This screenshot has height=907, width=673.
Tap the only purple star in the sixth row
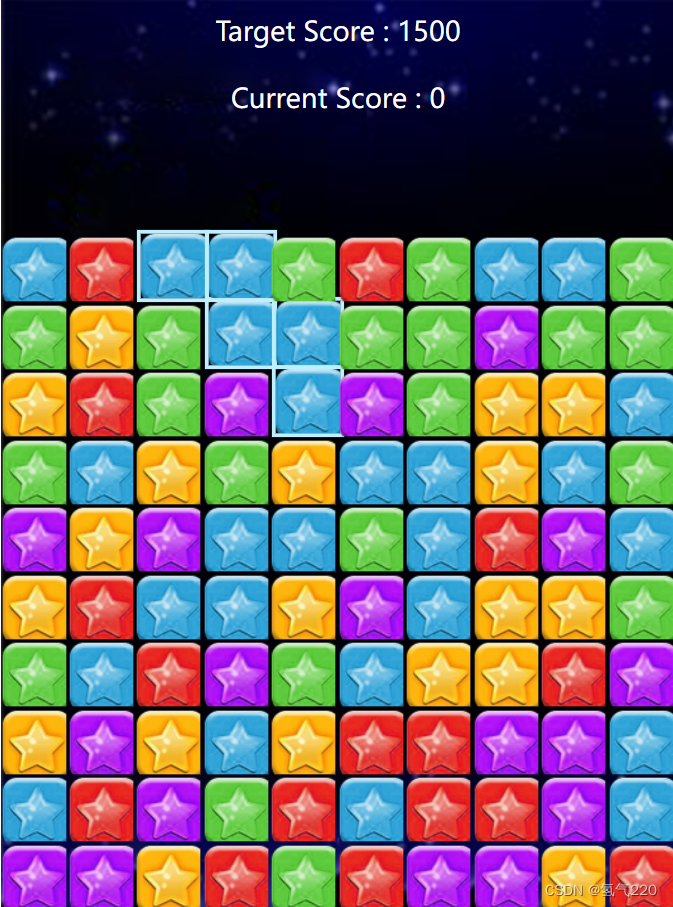pos(372,607)
